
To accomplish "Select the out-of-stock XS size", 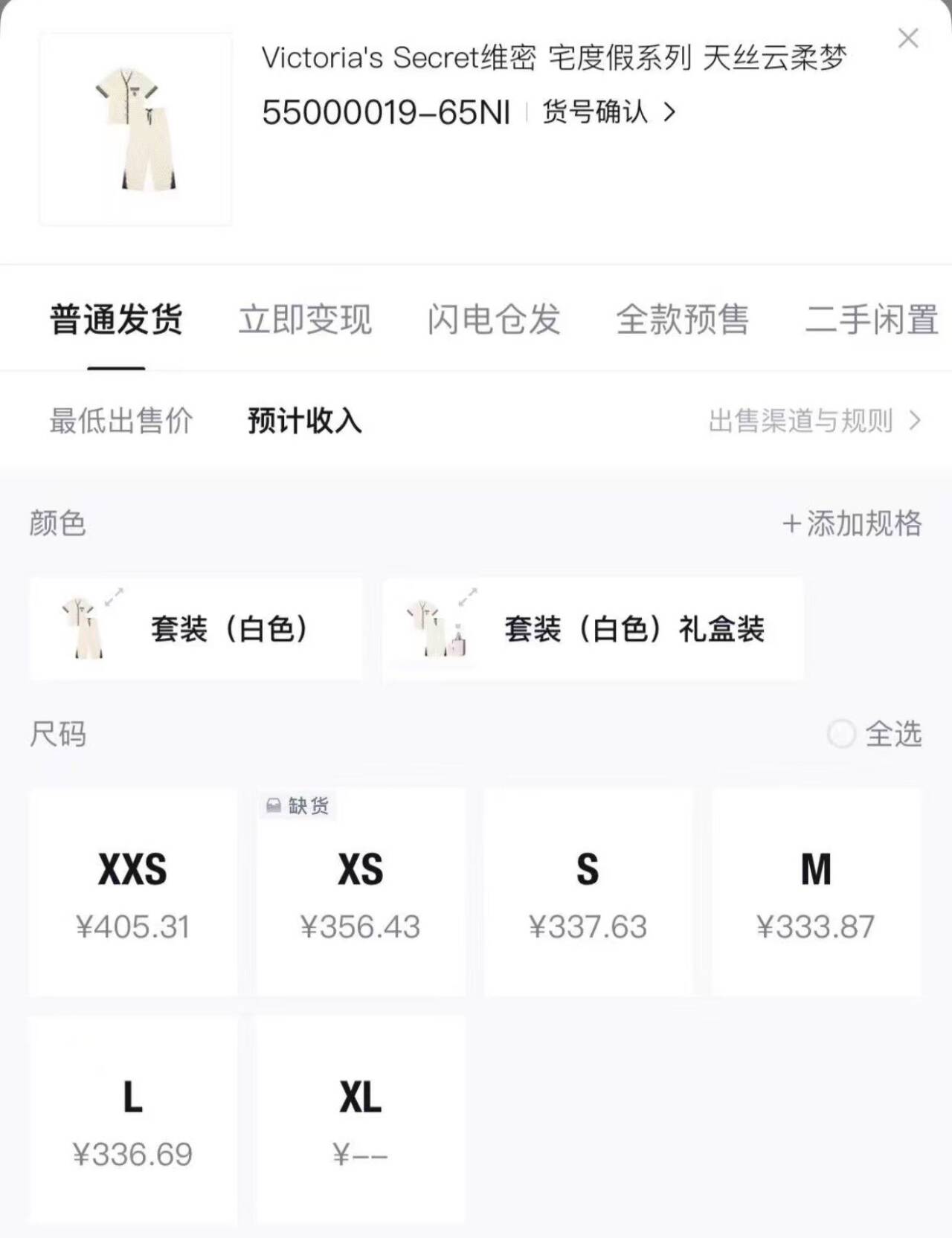I will [x=361, y=892].
